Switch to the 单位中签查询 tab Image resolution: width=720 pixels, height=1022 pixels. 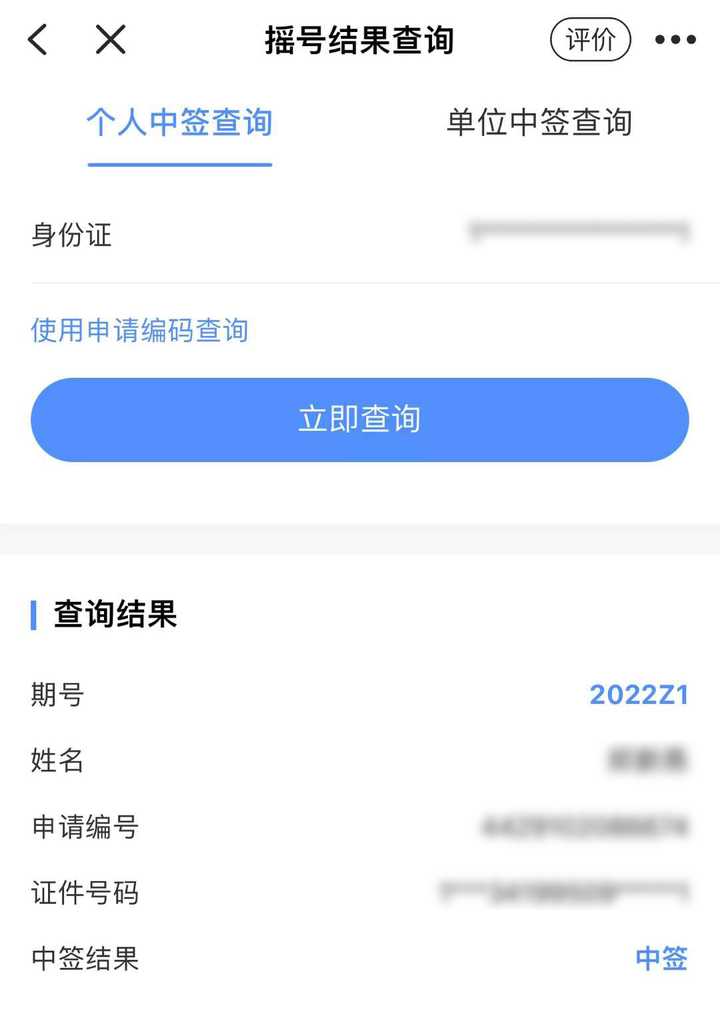coord(541,121)
